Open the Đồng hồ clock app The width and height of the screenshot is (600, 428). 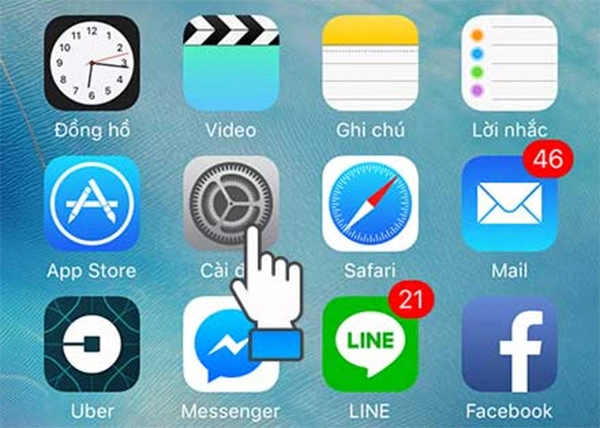[93, 63]
